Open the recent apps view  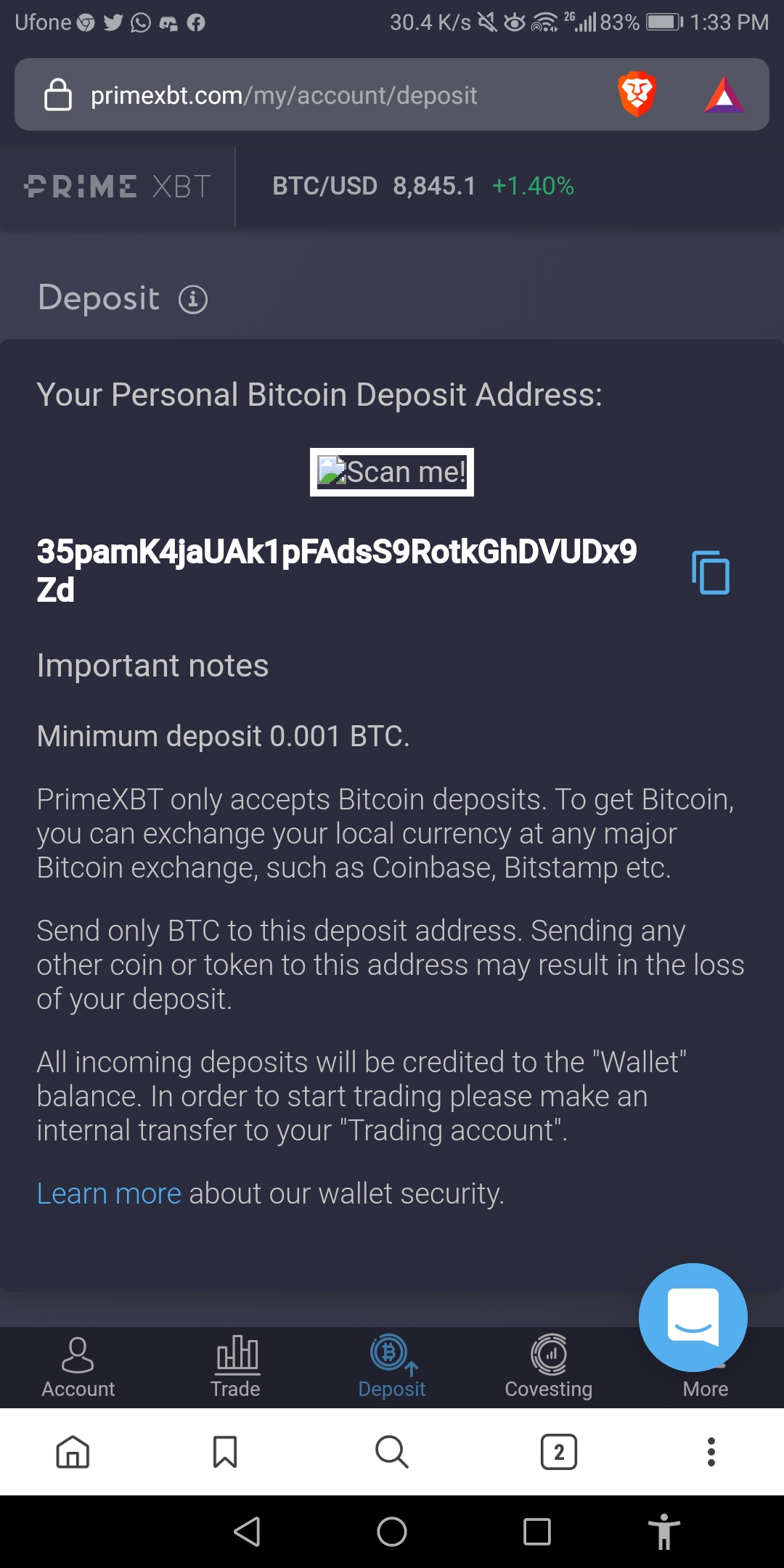pos(537,1532)
